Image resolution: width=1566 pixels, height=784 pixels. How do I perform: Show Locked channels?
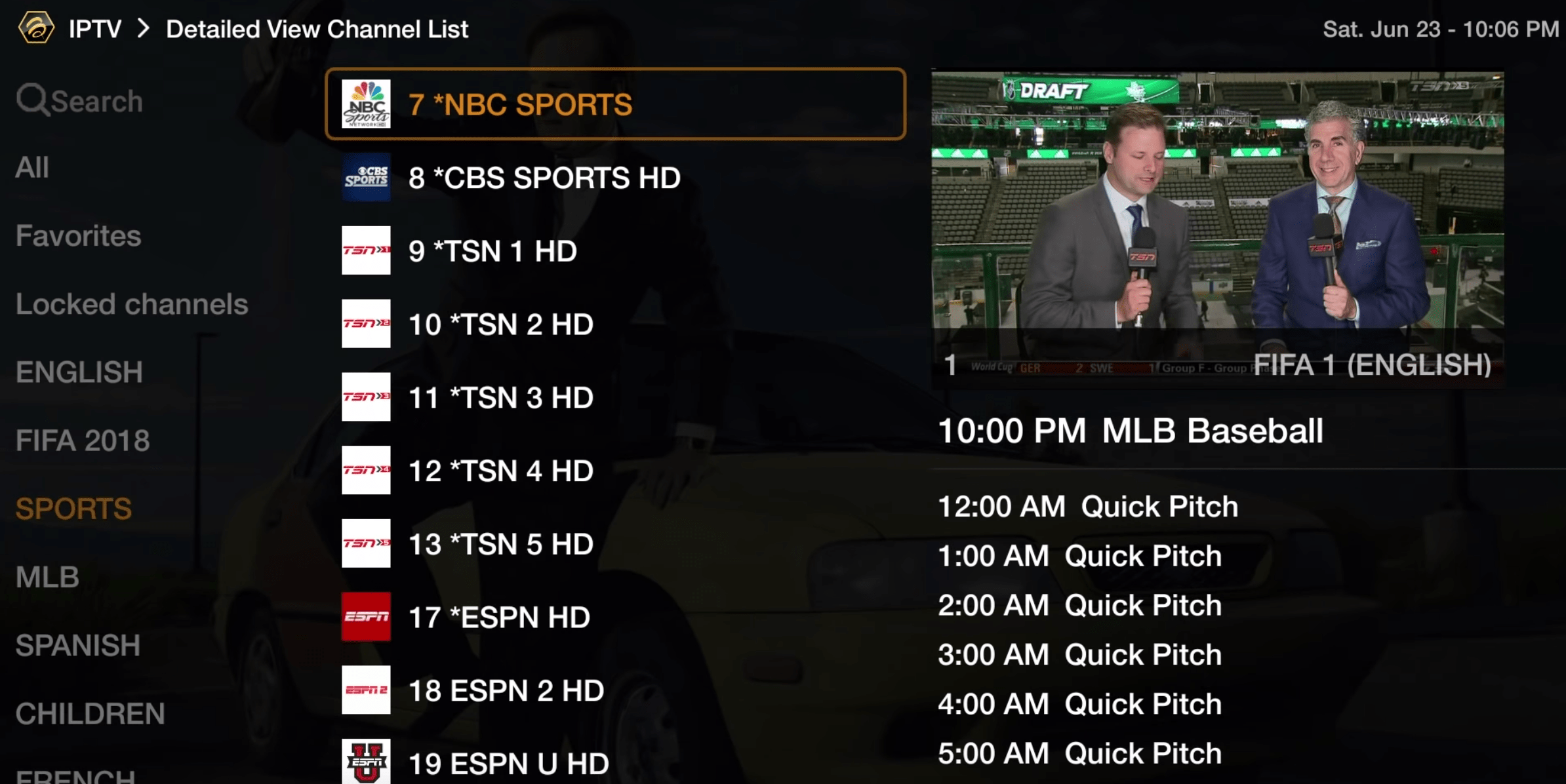[x=132, y=304]
